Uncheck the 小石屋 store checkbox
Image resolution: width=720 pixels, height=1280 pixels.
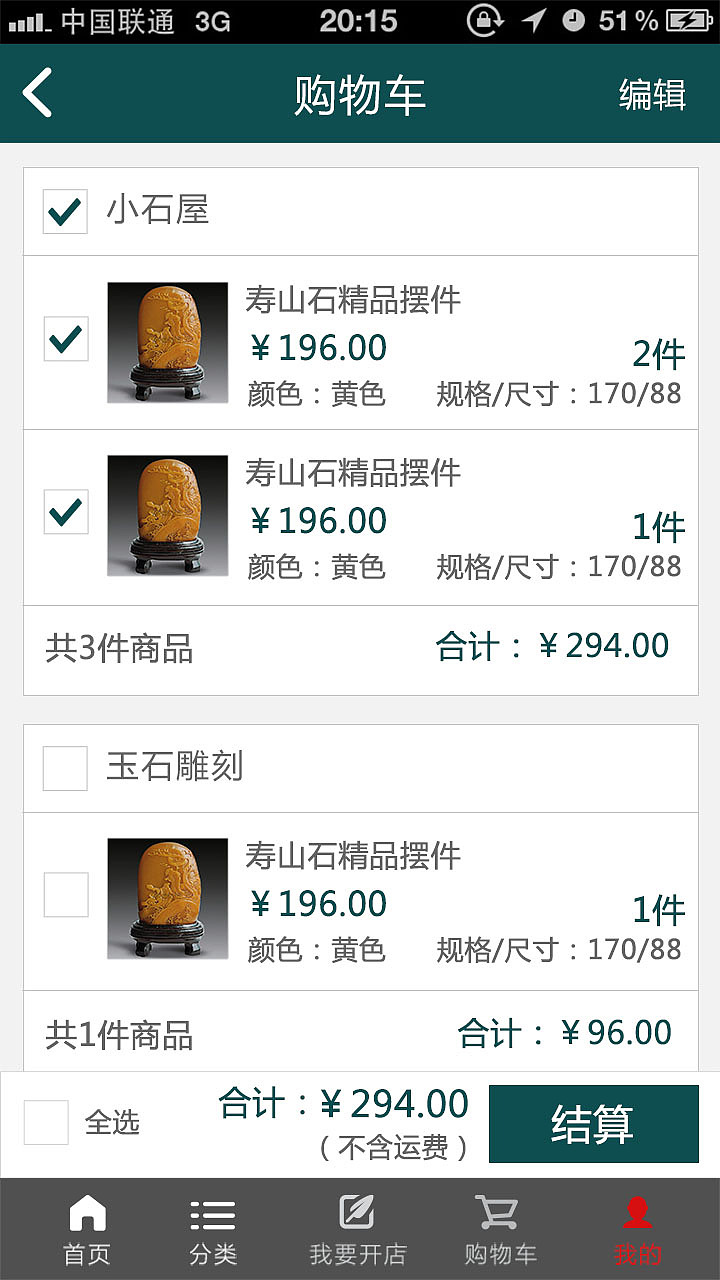pos(64,211)
